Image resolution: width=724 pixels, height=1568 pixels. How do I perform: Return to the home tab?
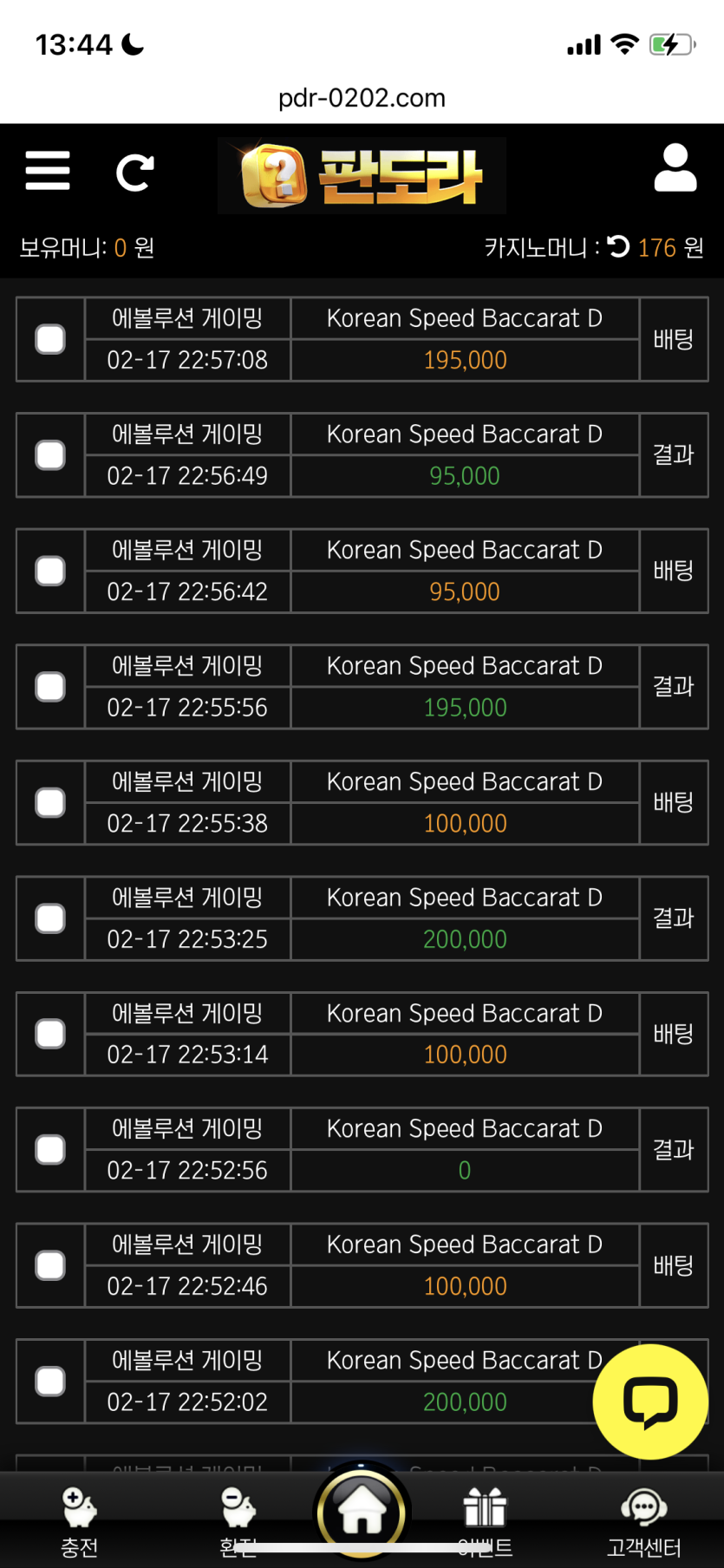[x=362, y=1511]
